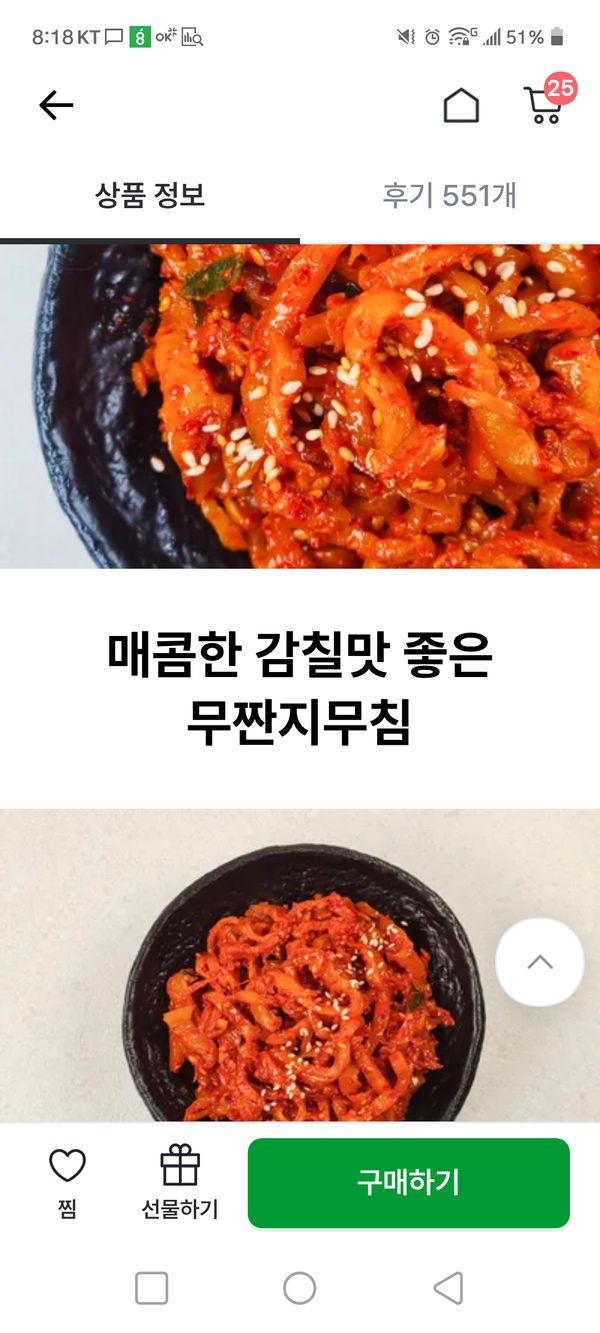This screenshot has height=1333, width=600.
Task: Switch to the 후기 551개 reviews tab
Action: (x=449, y=194)
